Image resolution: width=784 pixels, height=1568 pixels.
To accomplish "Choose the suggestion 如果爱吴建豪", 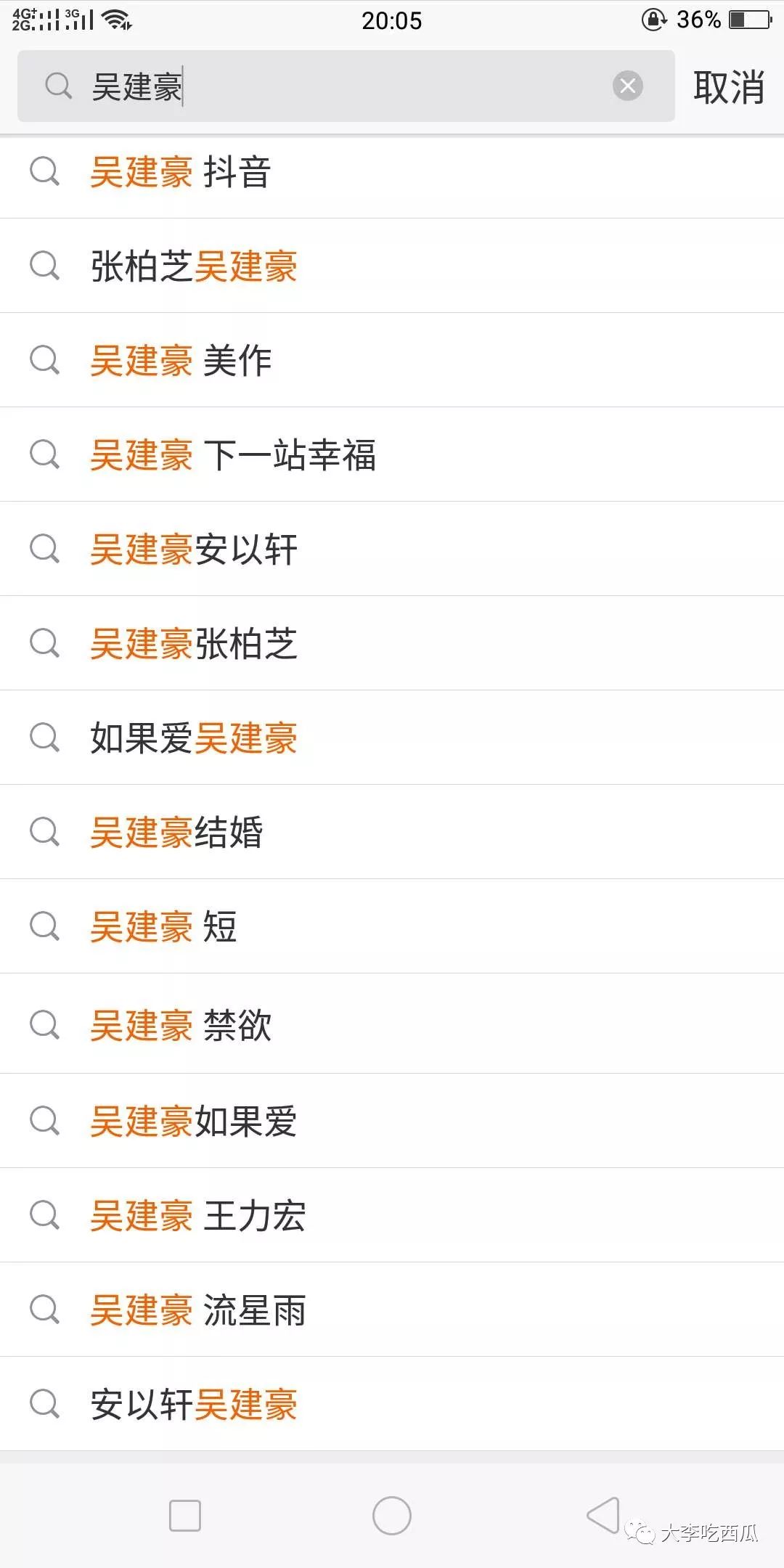I will coord(392,738).
